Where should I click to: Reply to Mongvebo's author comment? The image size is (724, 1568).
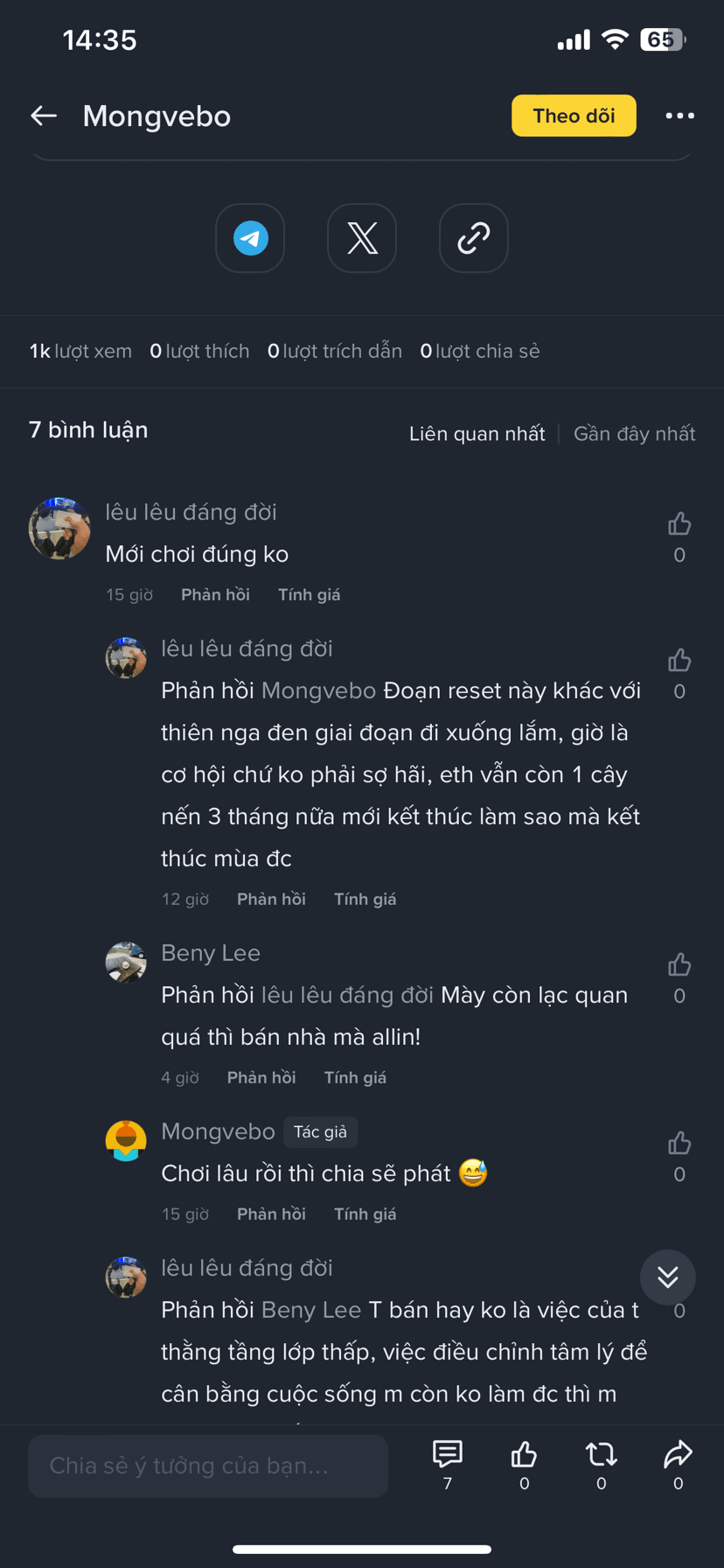271,1214
